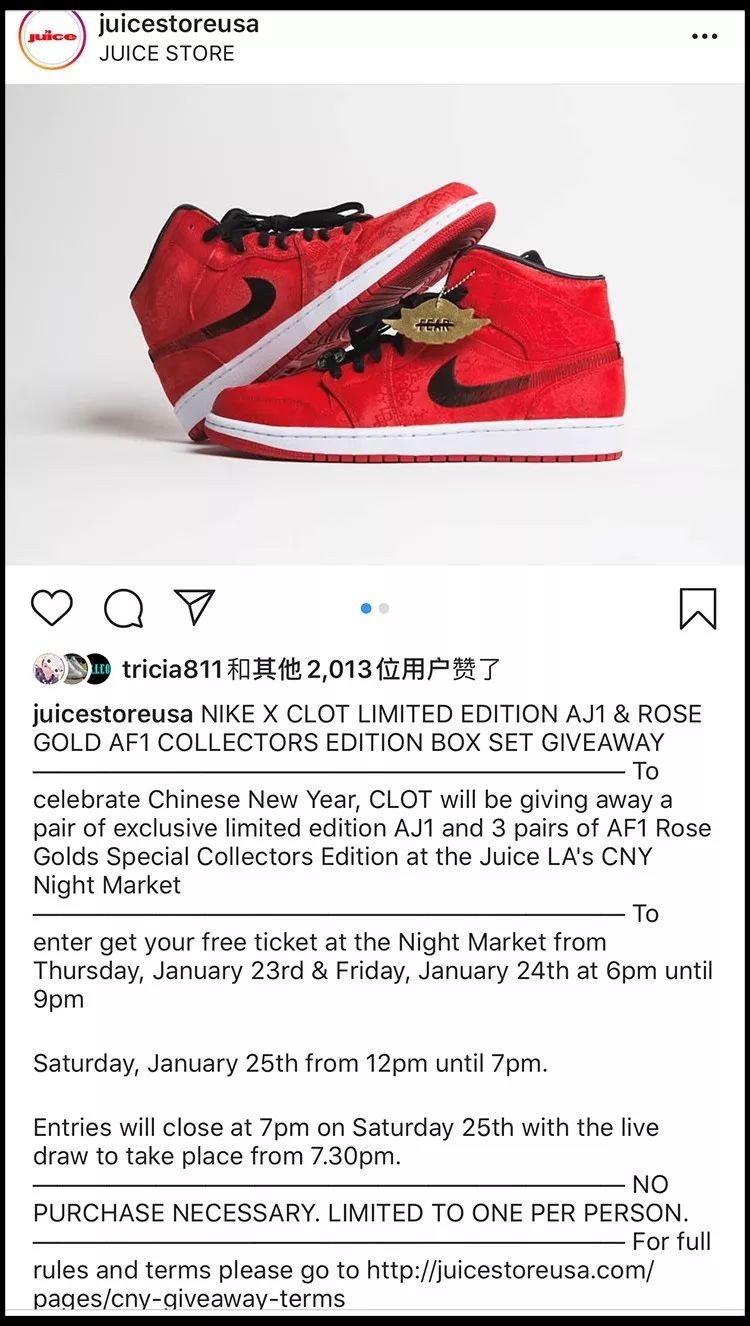Share the post via the paper plane icon
The width and height of the screenshot is (750, 1326).
[194, 607]
